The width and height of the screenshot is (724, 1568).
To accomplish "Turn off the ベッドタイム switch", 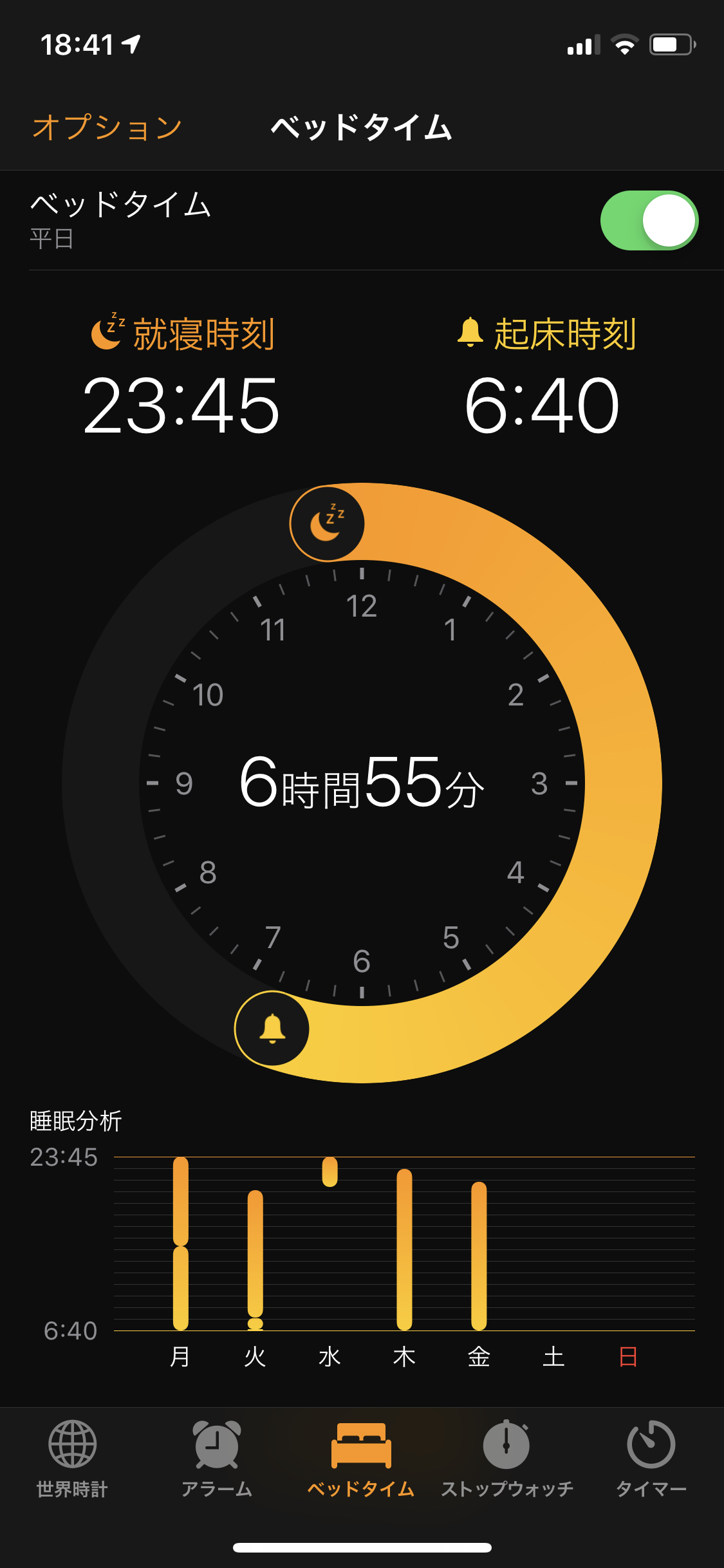I will tap(649, 221).
